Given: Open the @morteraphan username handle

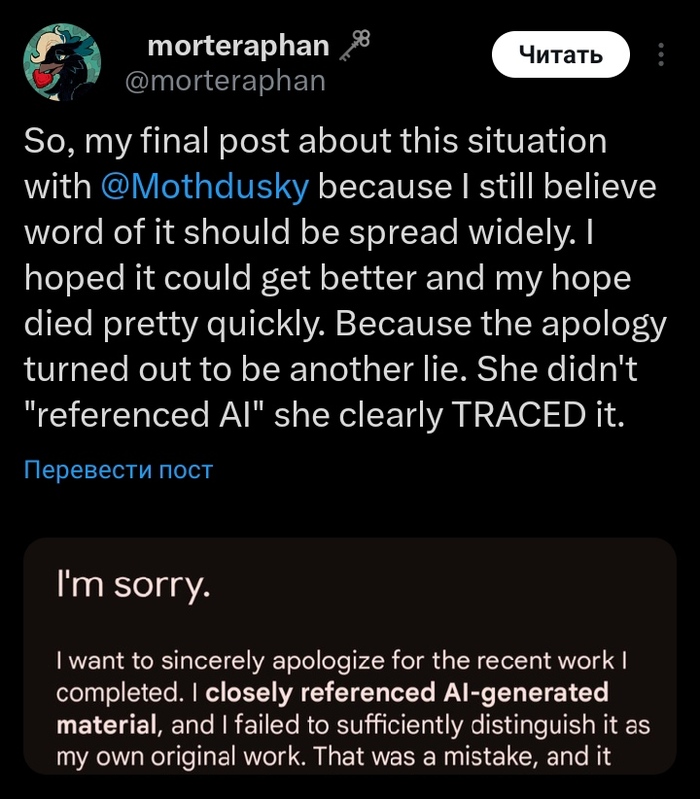Looking at the screenshot, I should point(224,81).
